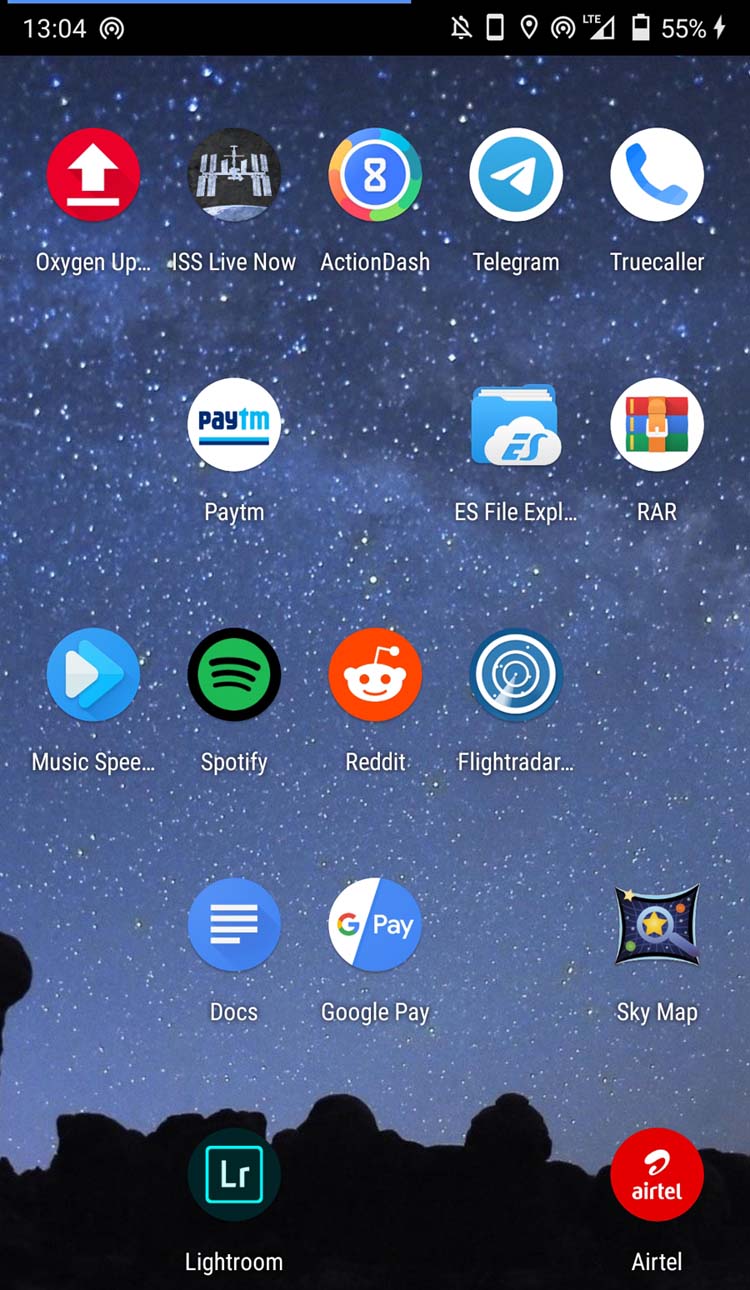
Task: Launch Adobe Lightroom
Action: (x=234, y=1175)
